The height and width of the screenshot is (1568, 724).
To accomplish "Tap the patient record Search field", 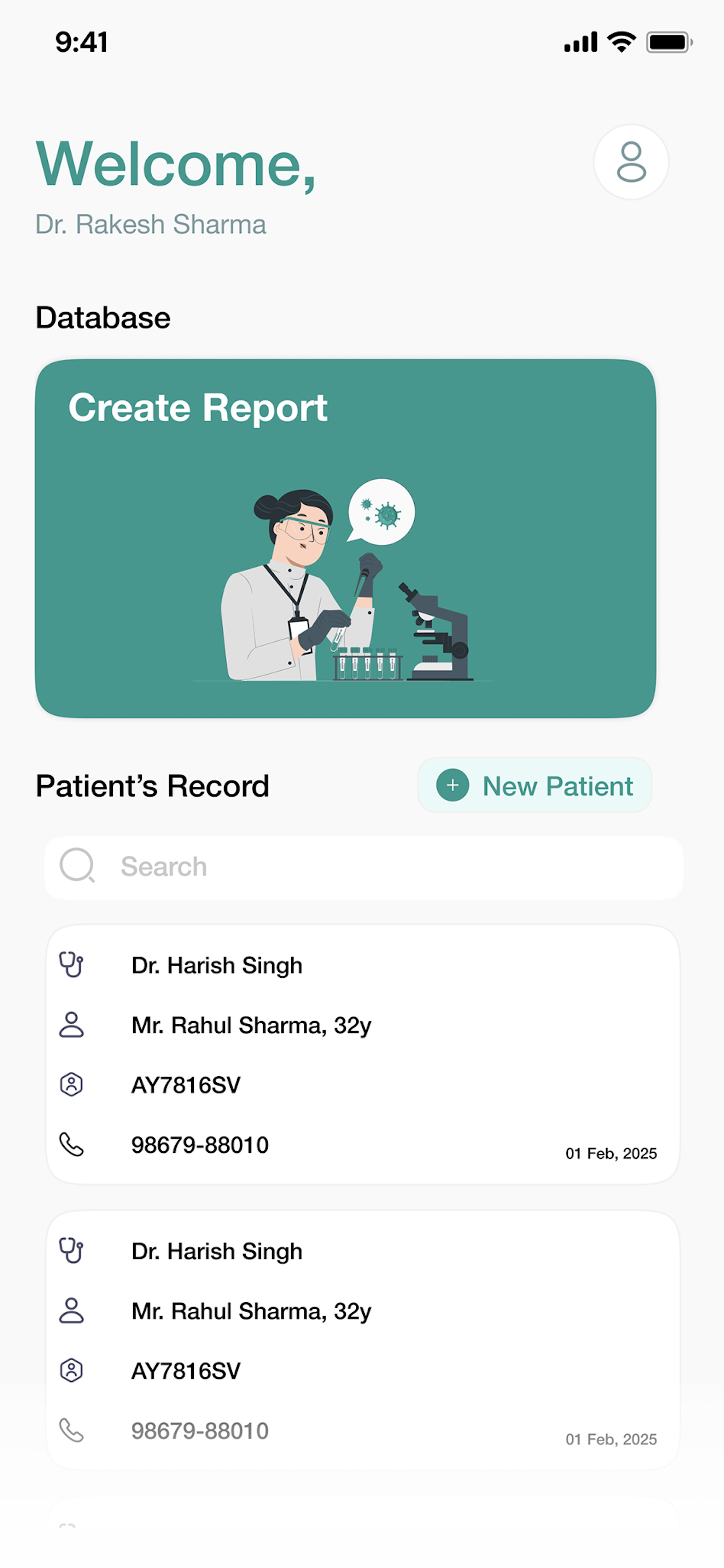I will (x=364, y=867).
